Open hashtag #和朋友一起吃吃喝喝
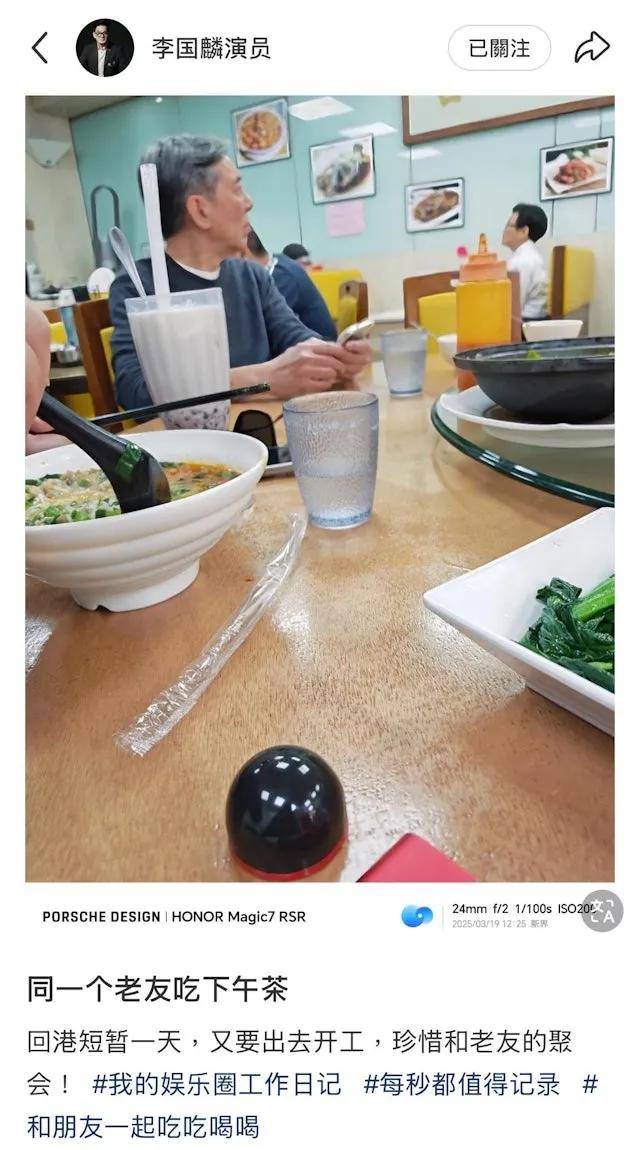This screenshot has width=640, height=1150. 143,1127
